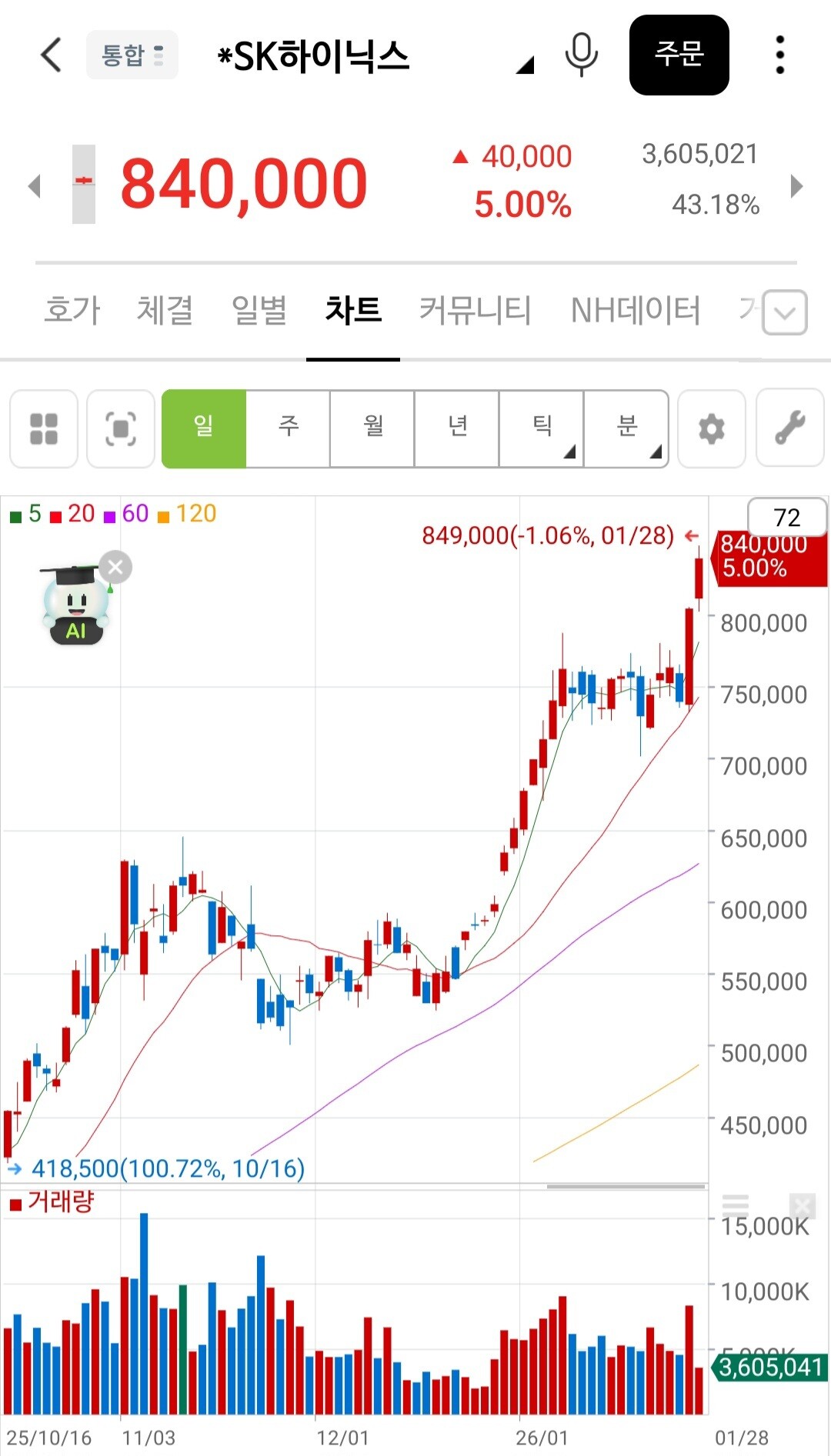The image size is (831, 1456).
Task: Switch to the 호가 tab
Action: click(x=72, y=311)
